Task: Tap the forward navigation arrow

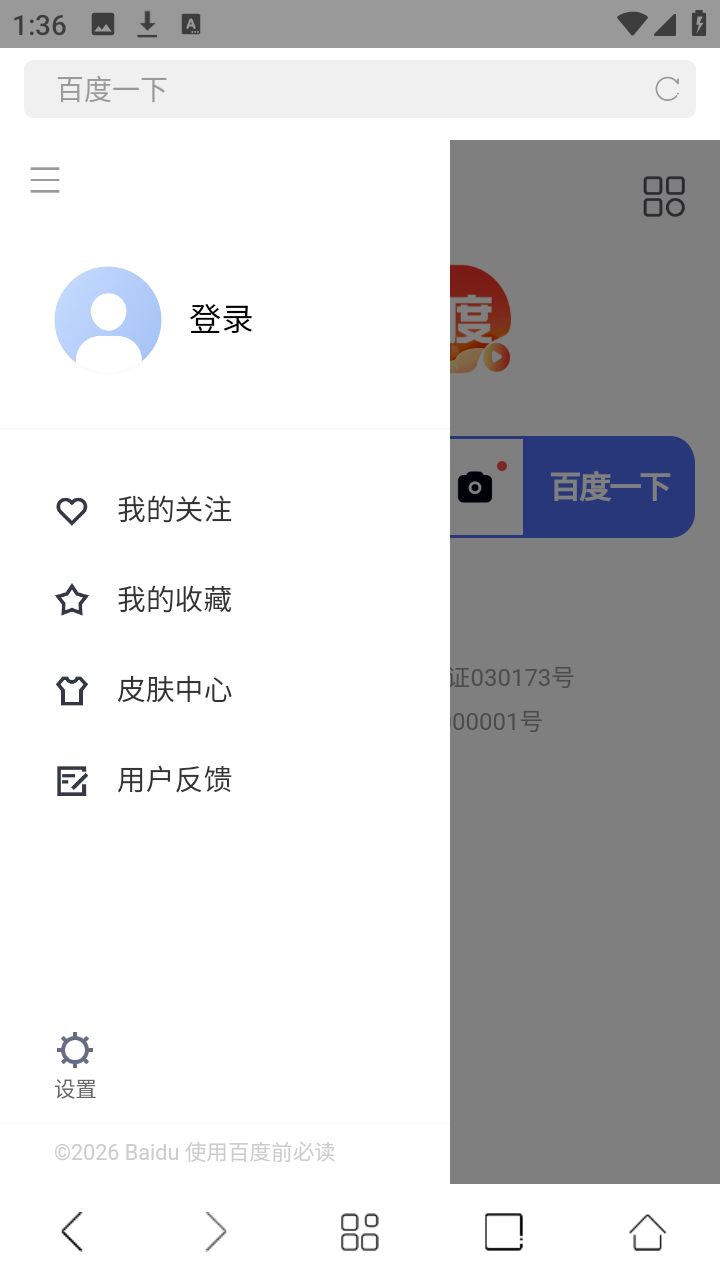Action: pos(216,1231)
